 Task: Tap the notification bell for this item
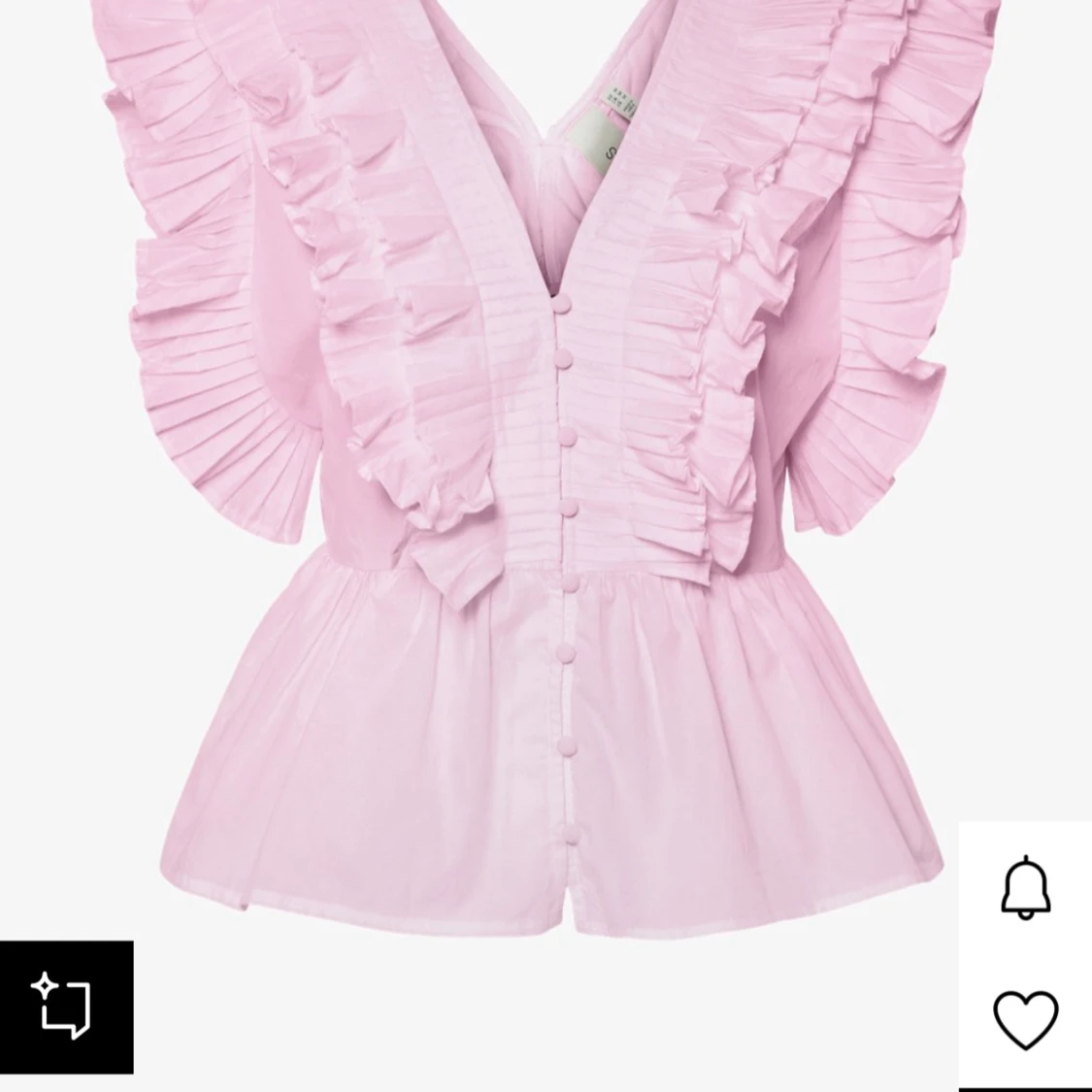tap(1025, 887)
